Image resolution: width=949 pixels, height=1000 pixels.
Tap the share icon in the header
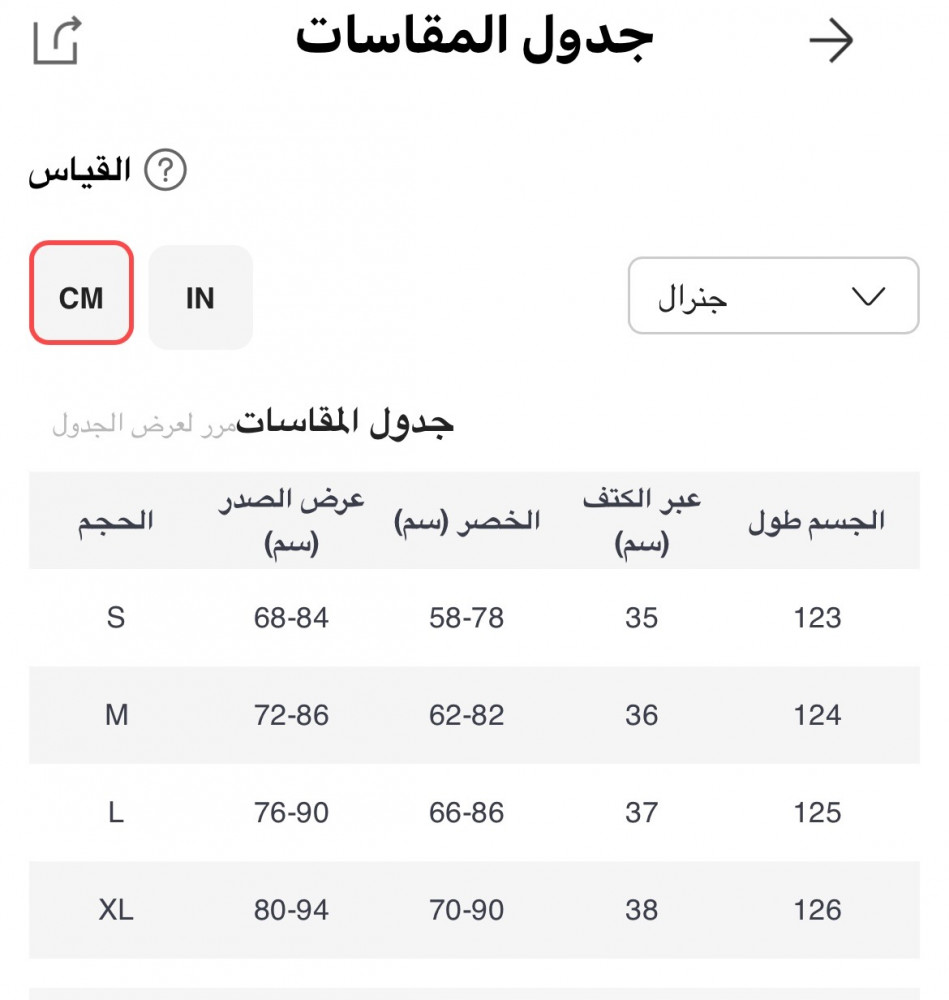pos(56,41)
